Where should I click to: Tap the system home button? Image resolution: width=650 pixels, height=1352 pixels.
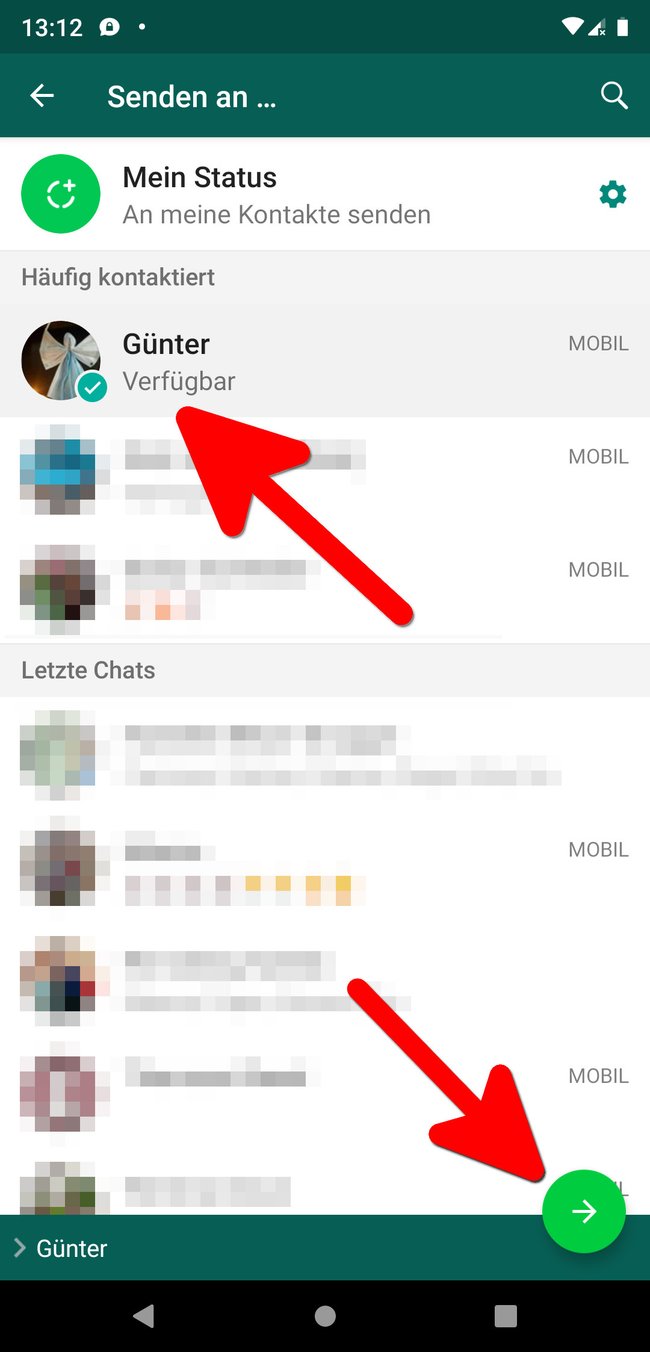(x=325, y=1316)
